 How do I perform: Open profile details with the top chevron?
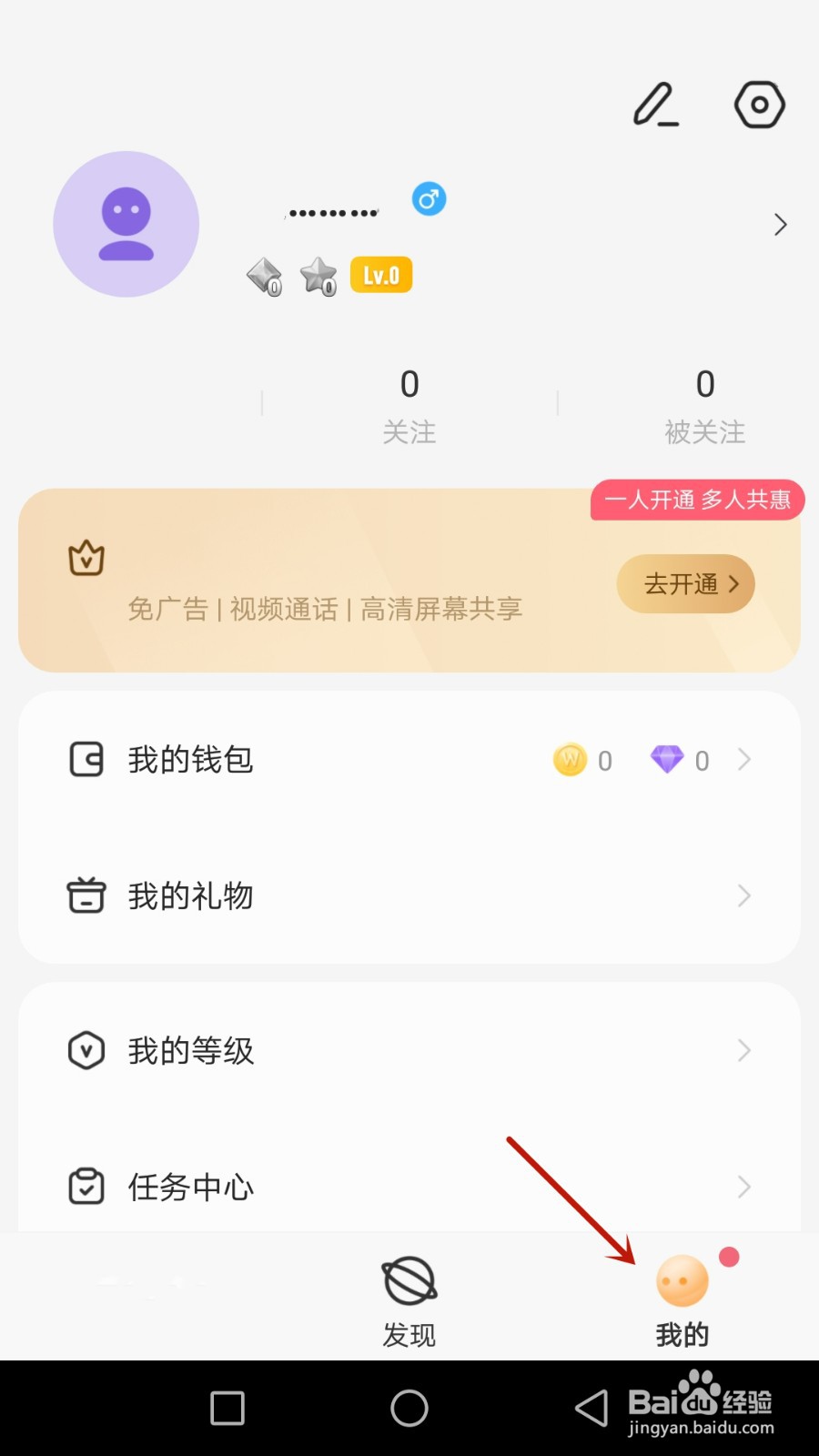[x=780, y=225]
